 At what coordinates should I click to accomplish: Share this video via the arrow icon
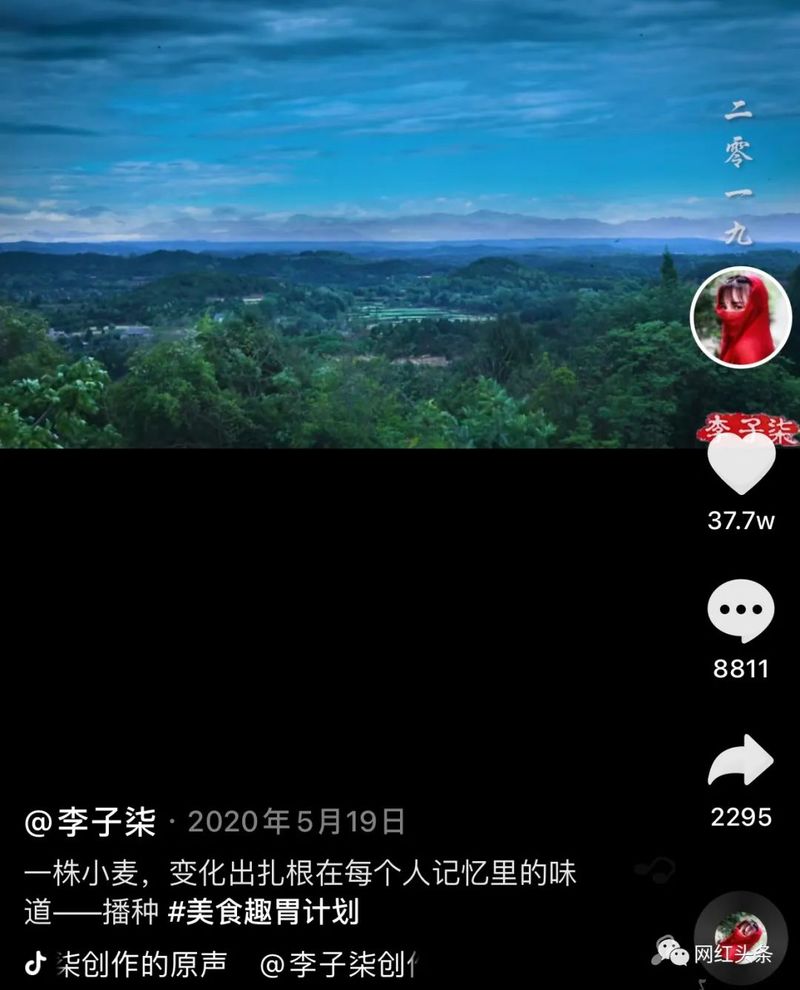(x=741, y=762)
